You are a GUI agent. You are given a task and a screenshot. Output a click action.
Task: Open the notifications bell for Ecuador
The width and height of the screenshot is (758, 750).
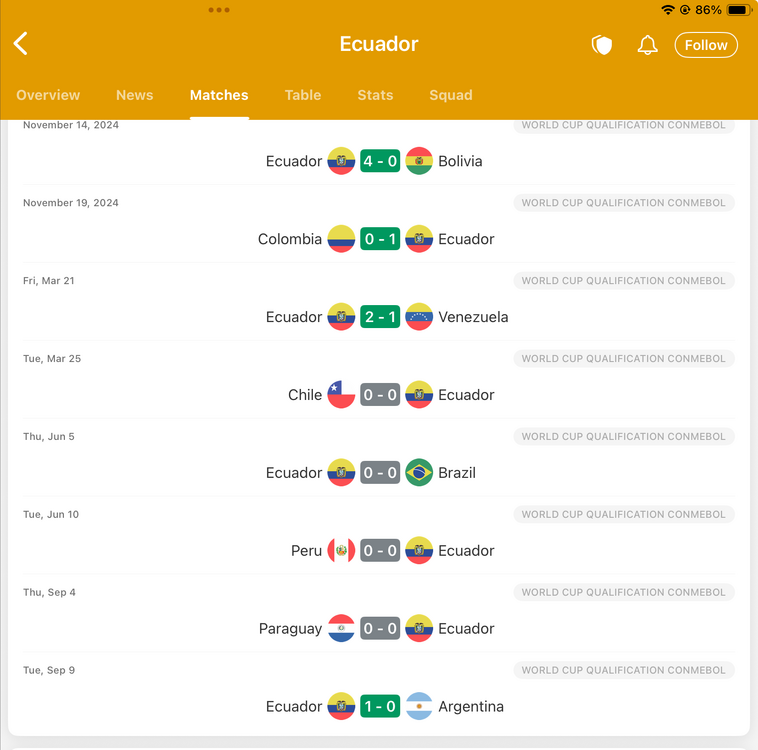pyautogui.click(x=647, y=45)
